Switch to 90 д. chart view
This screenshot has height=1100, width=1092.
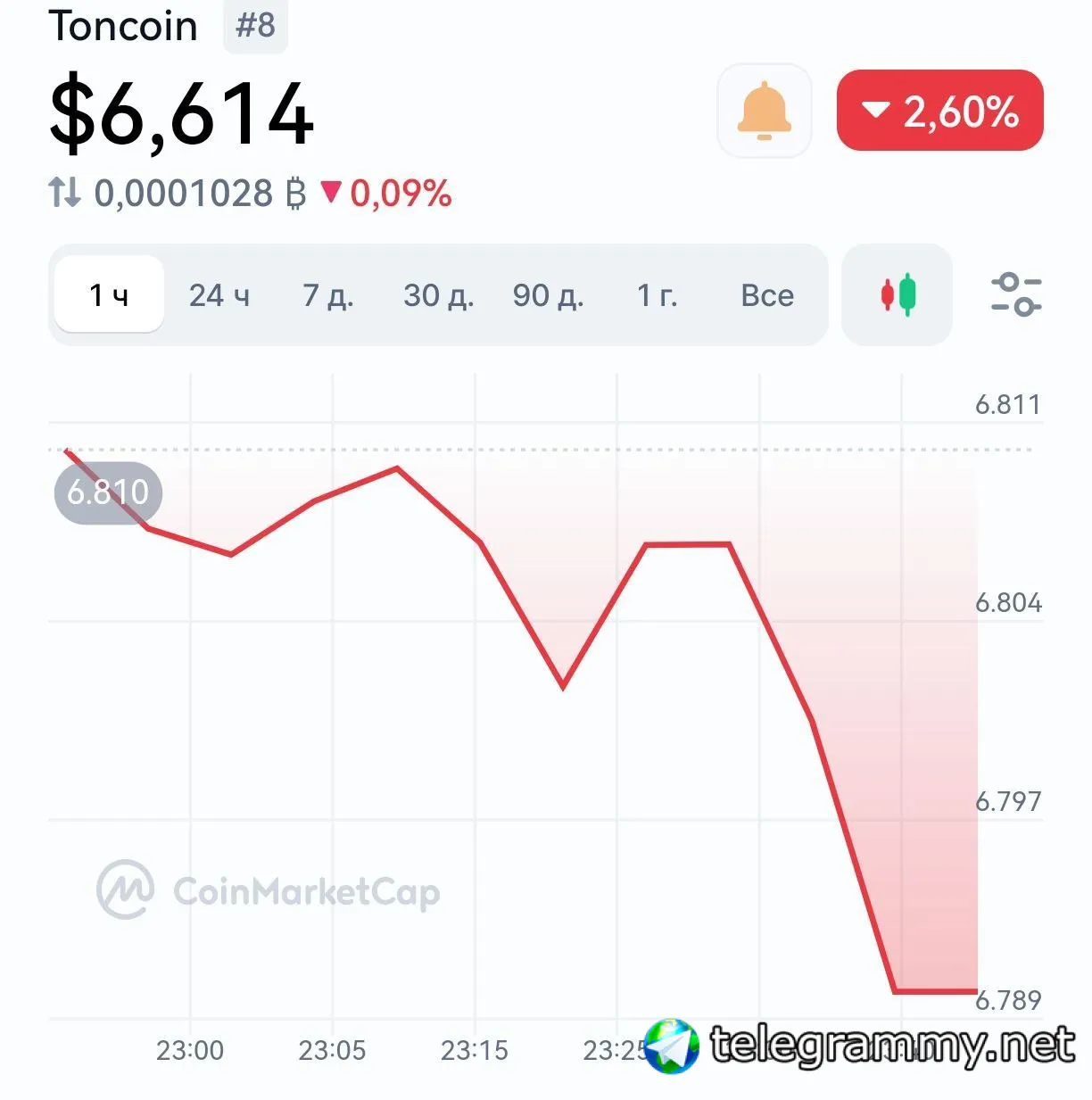[x=548, y=294]
